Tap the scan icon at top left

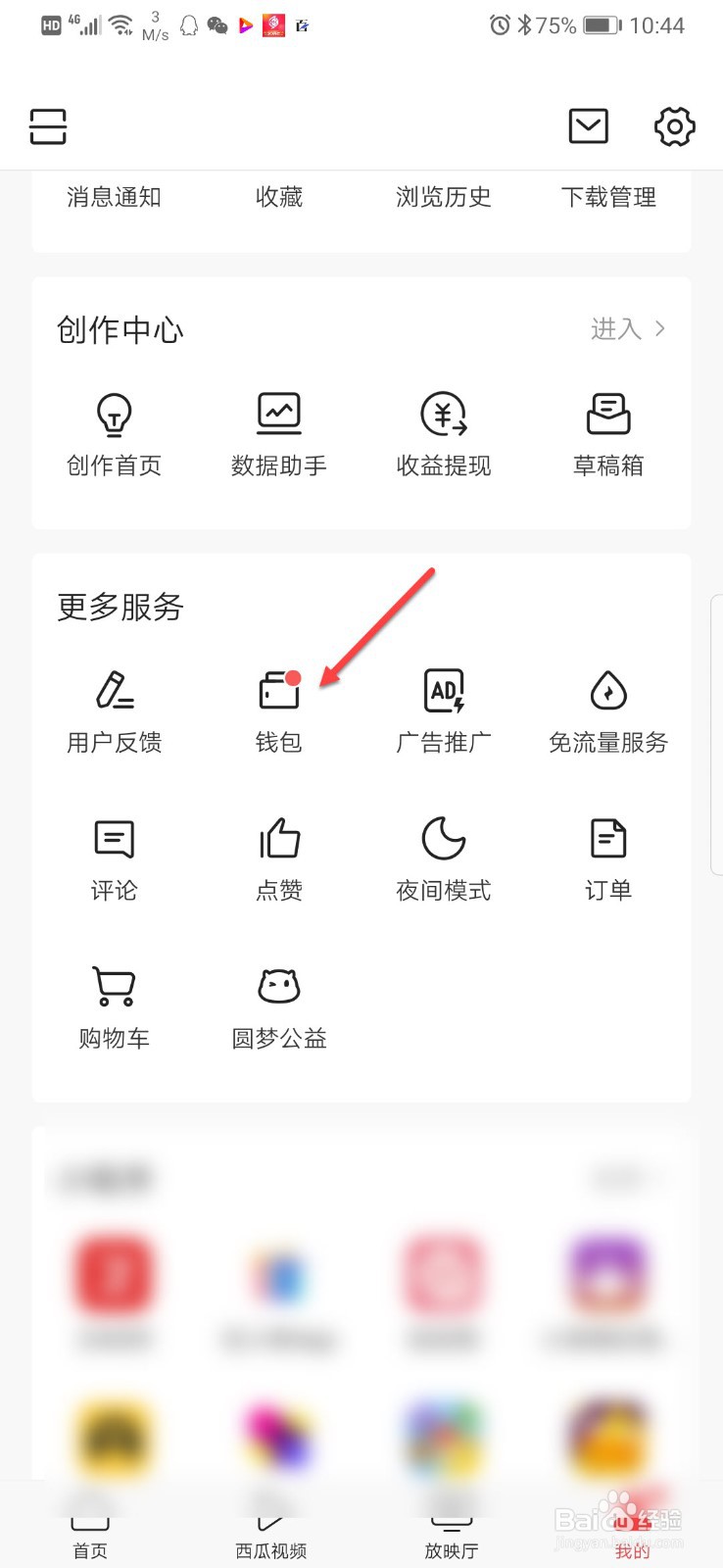pyautogui.click(x=48, y=126)
